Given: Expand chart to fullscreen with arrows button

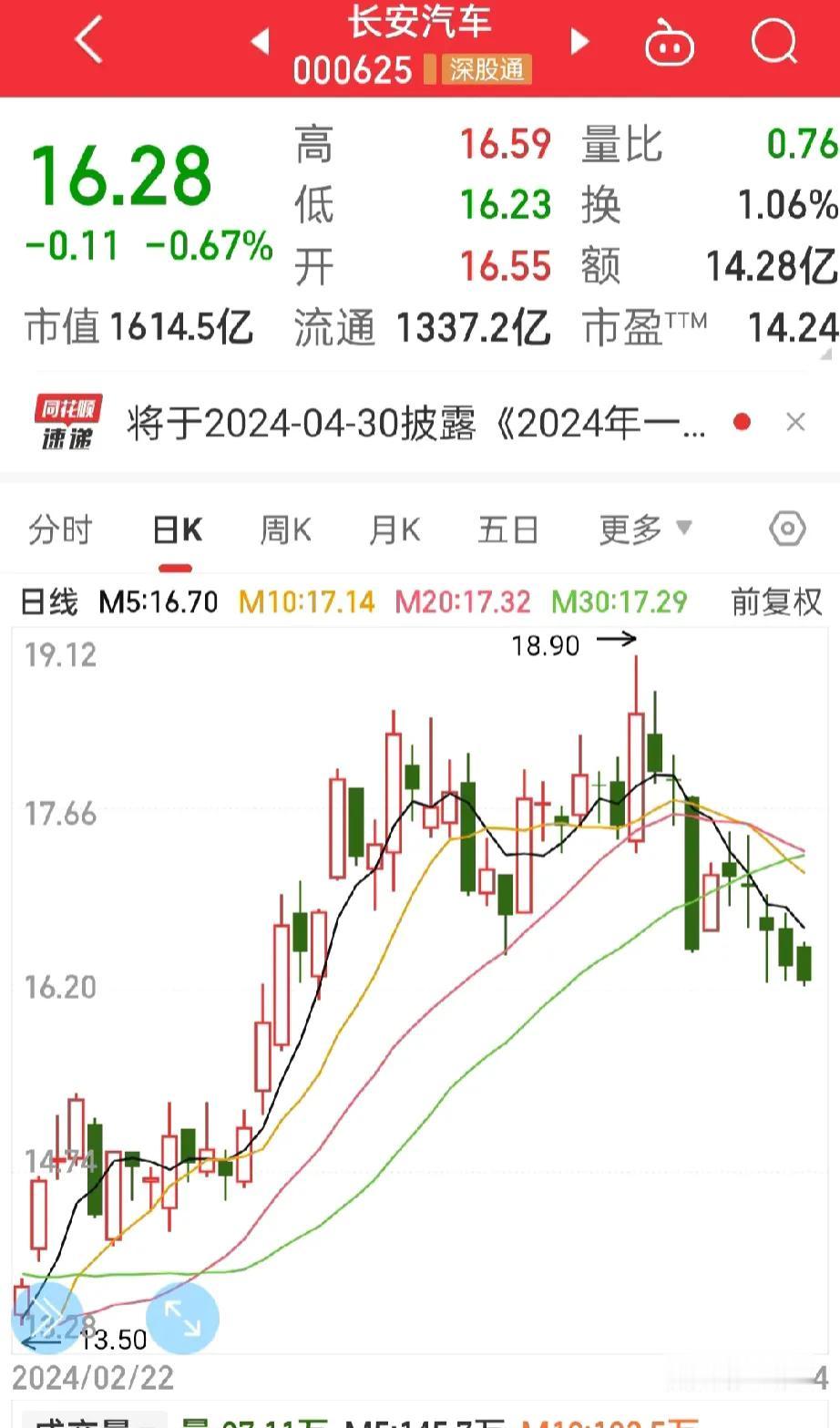Looking at the screenshot, I should coord(183,1318).
